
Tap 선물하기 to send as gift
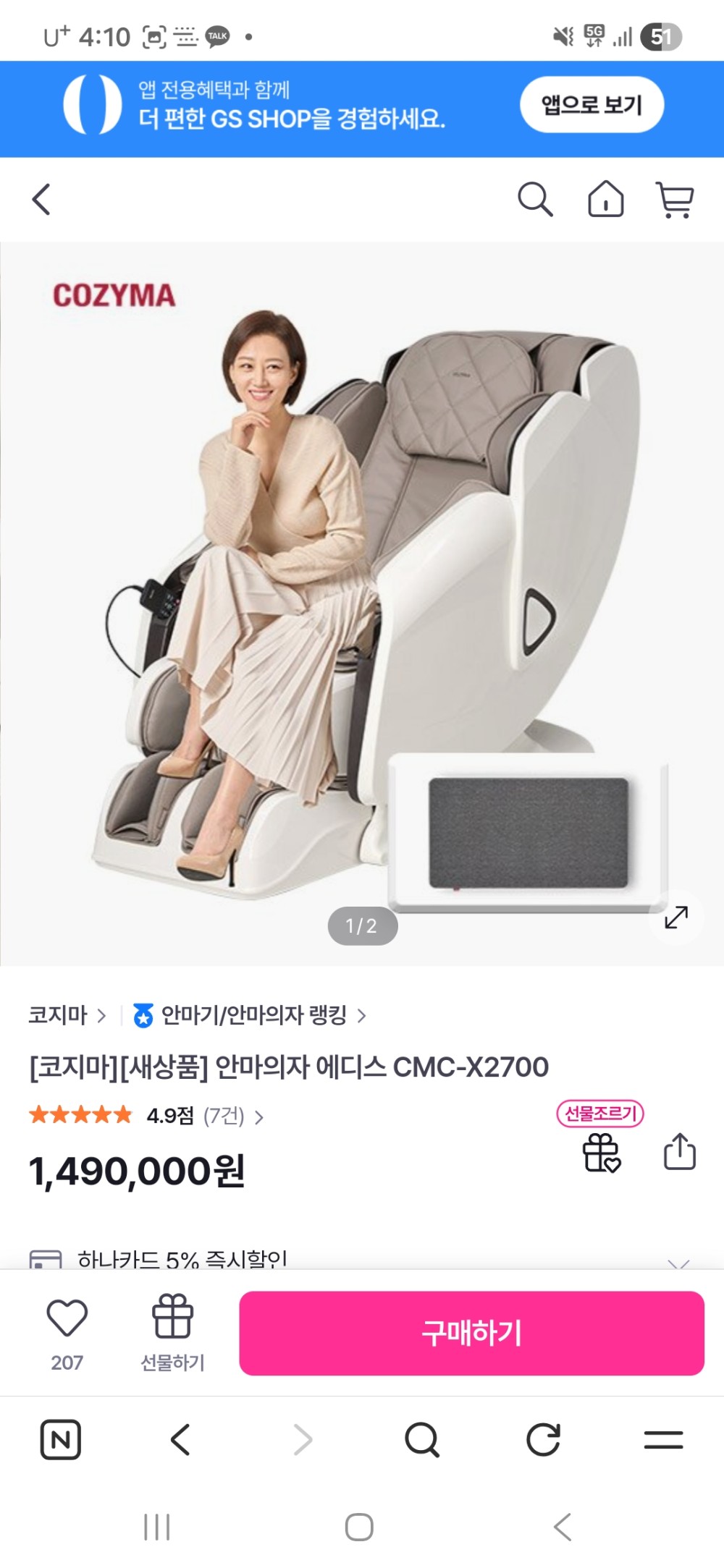tap(172, 1331)
